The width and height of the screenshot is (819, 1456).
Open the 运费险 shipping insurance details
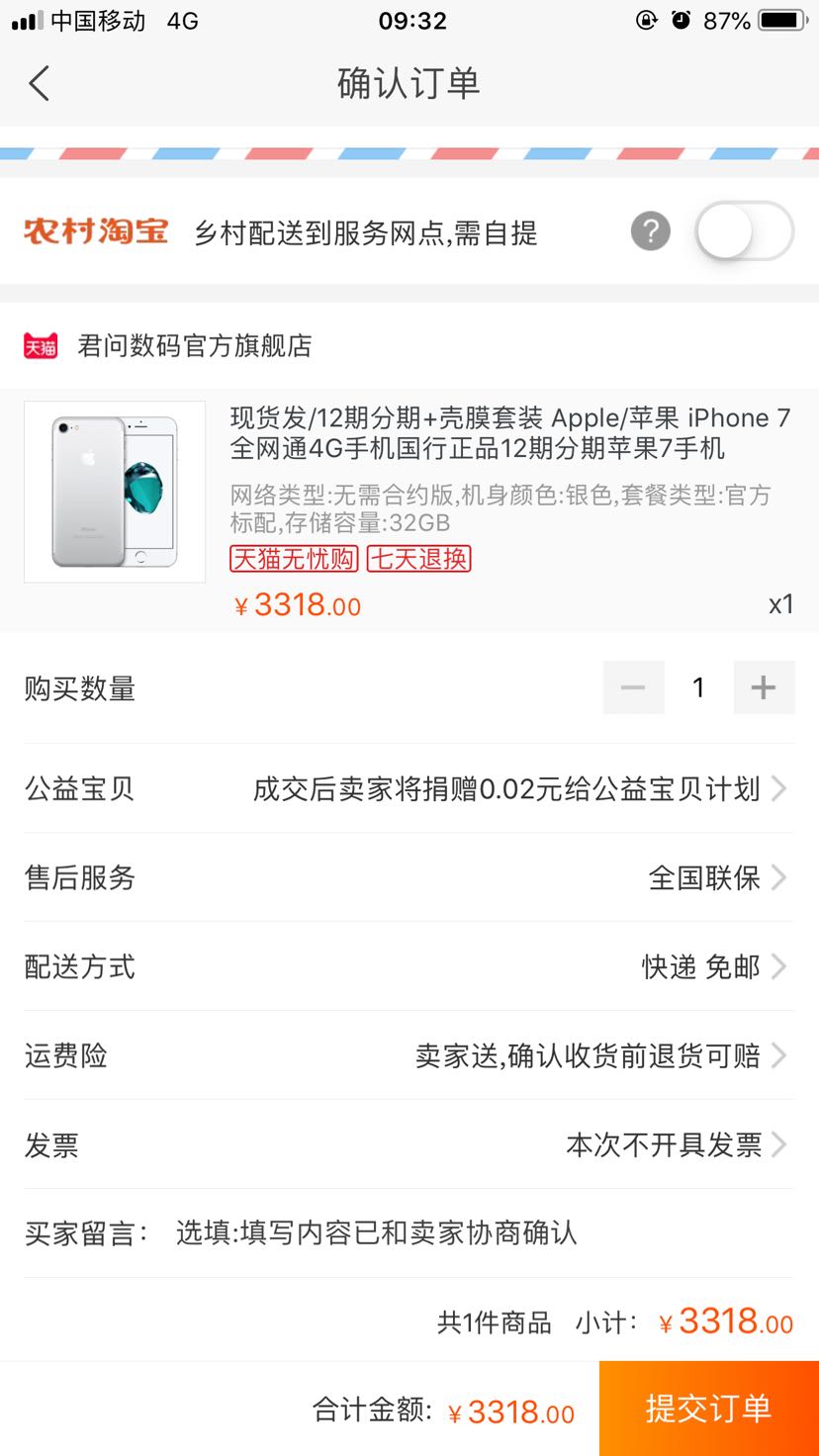pos(409,1055)
